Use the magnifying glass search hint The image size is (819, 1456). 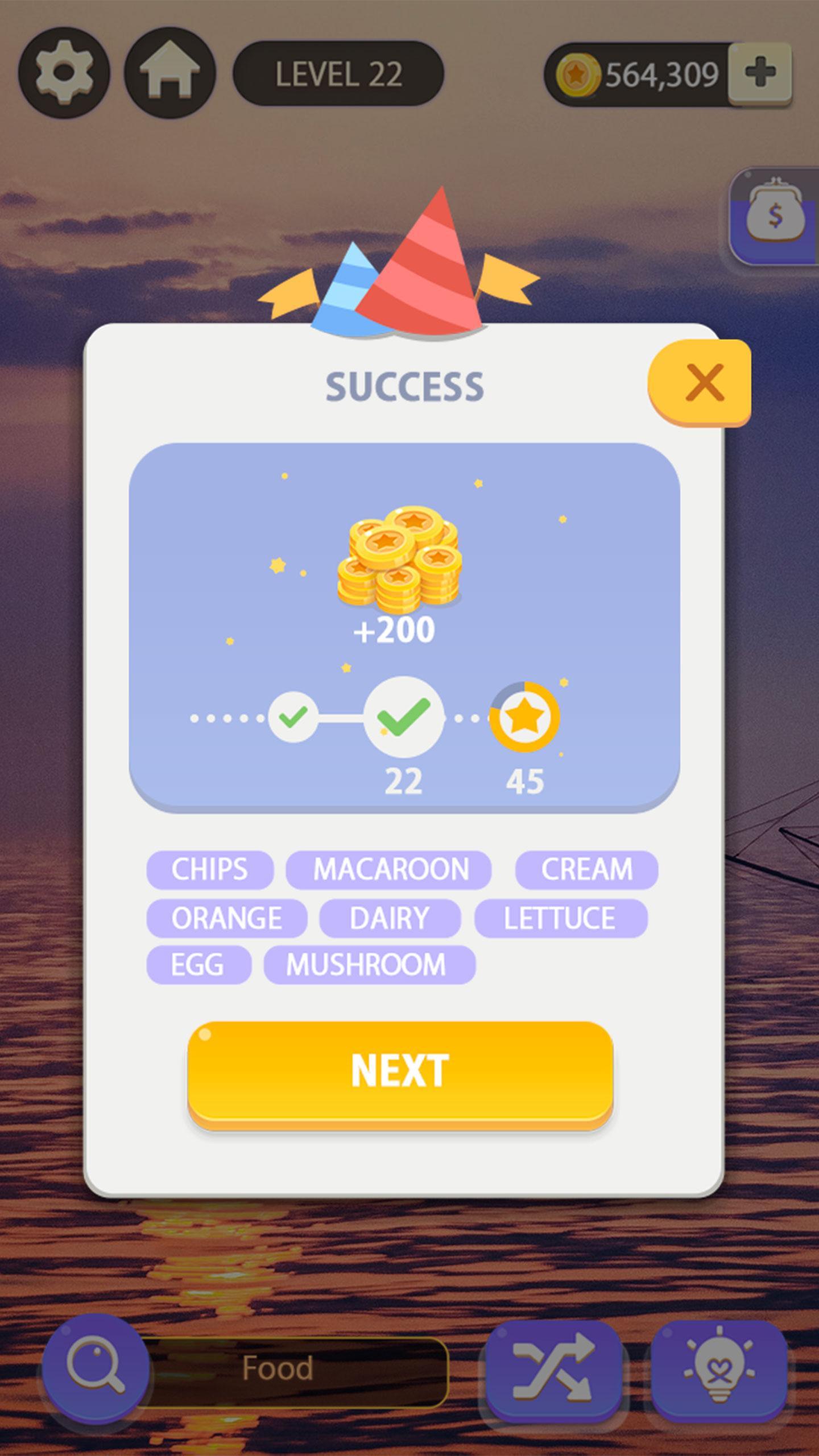[96, 1366]
